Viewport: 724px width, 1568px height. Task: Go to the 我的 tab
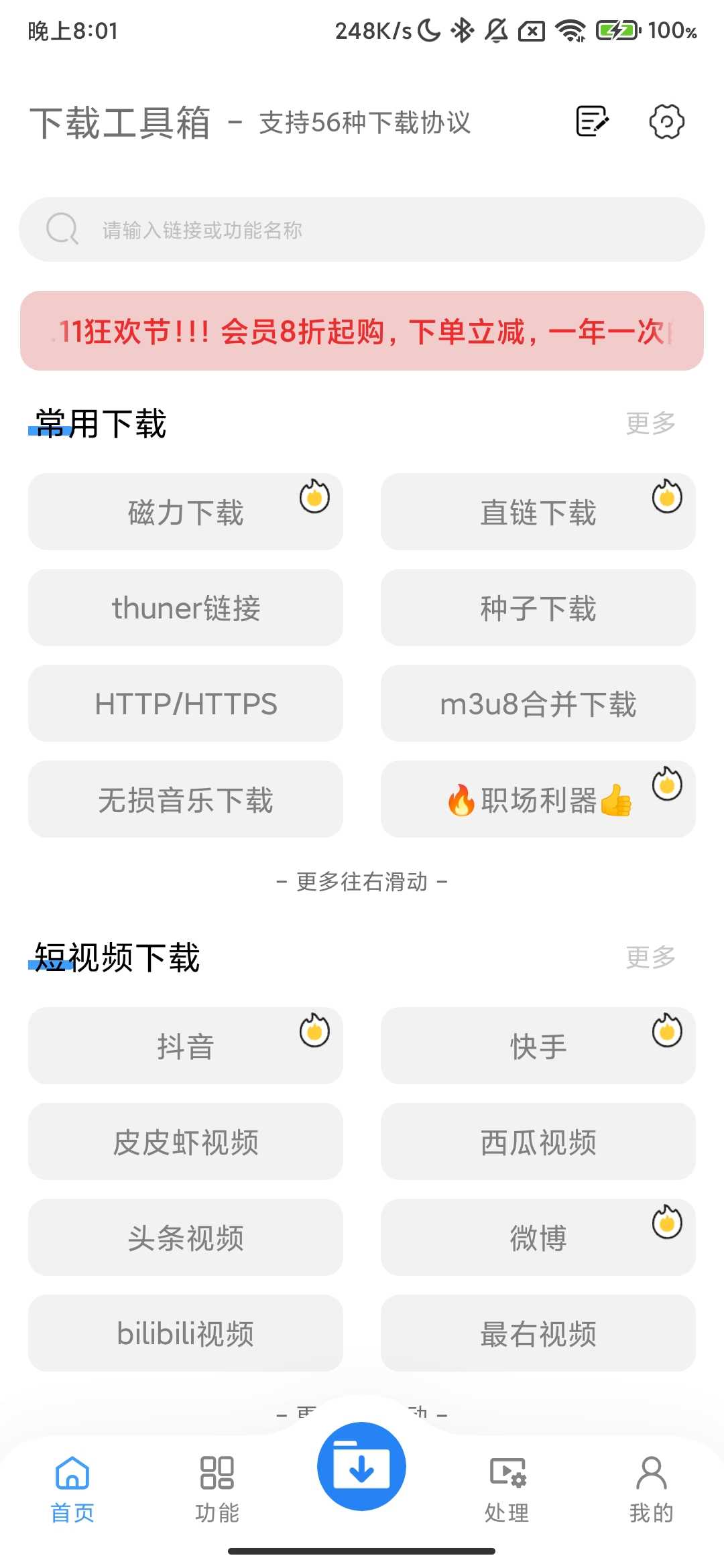click(651, 1484)
